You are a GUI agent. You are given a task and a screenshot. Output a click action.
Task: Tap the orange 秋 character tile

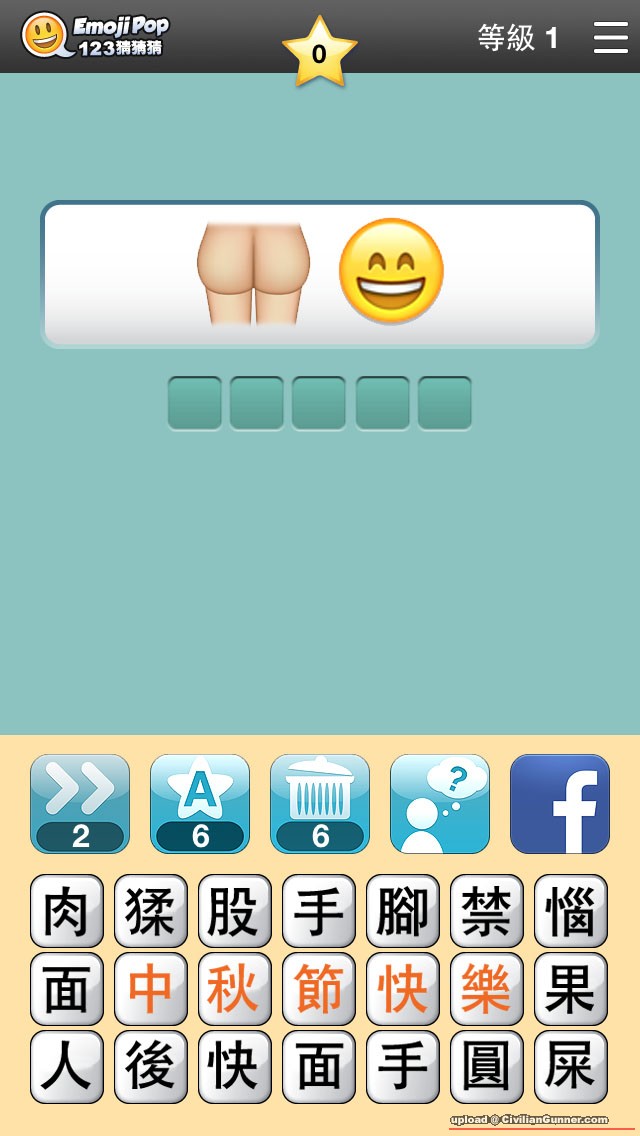tap(235, 989)
